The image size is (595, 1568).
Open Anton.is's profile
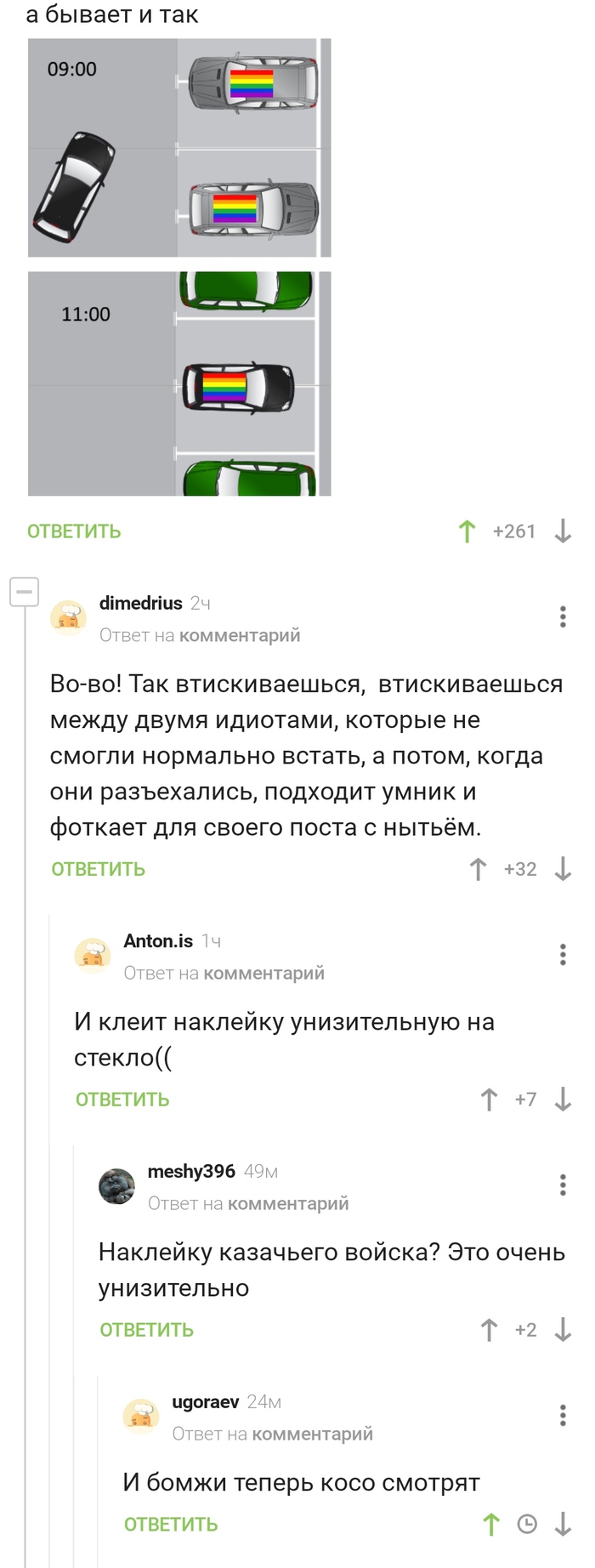[158, 940]
